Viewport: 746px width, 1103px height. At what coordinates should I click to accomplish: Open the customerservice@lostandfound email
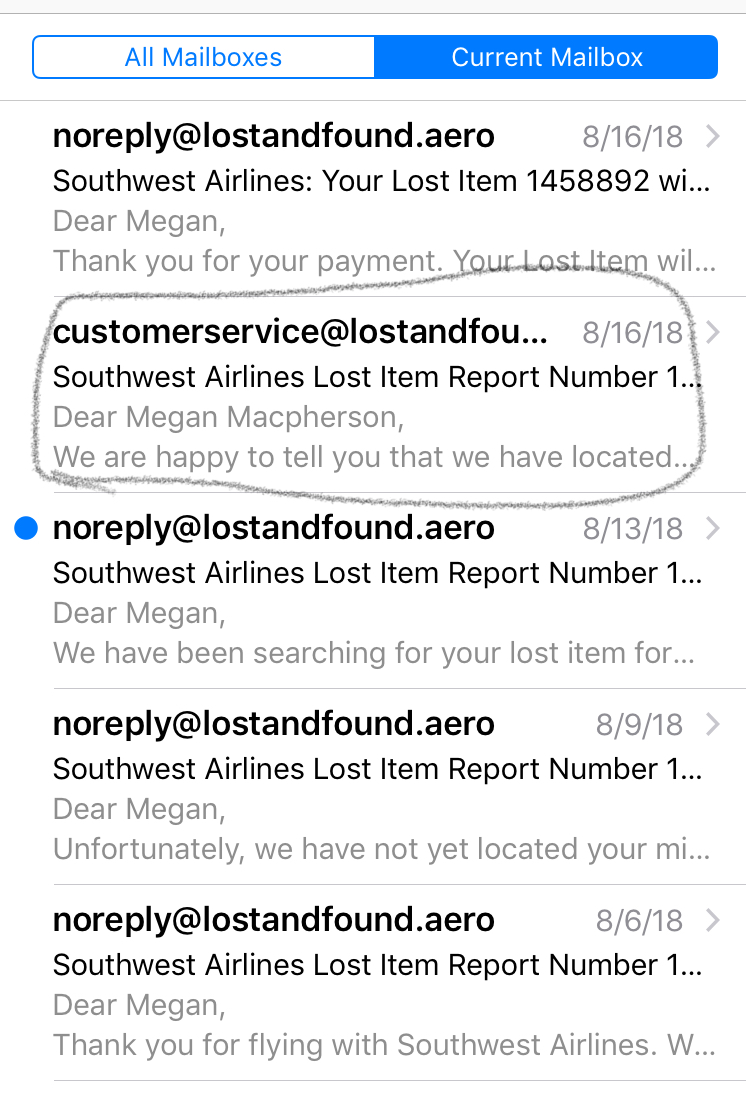point(380,394)
